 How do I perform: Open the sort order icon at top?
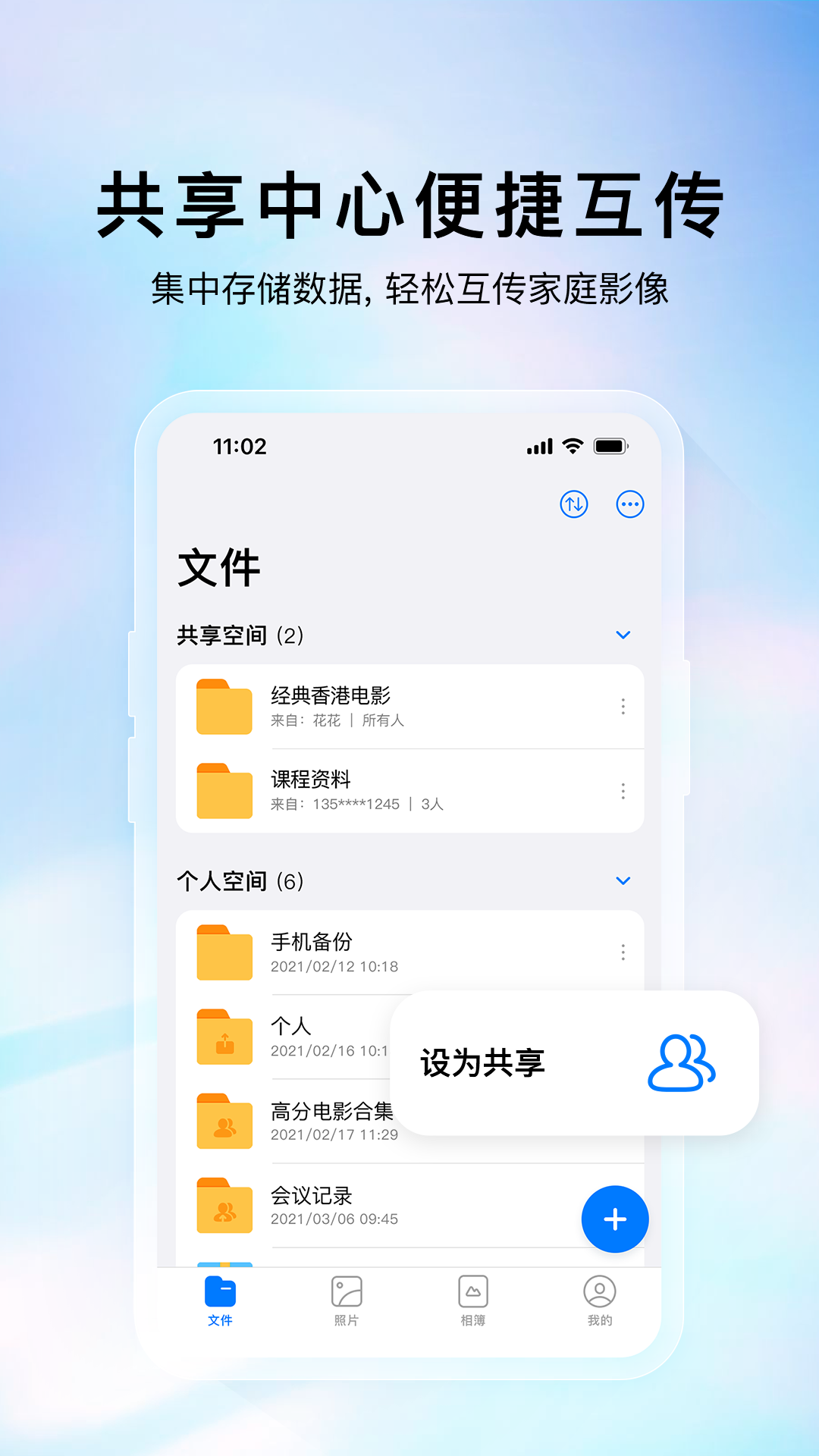(x=574, y=504)
